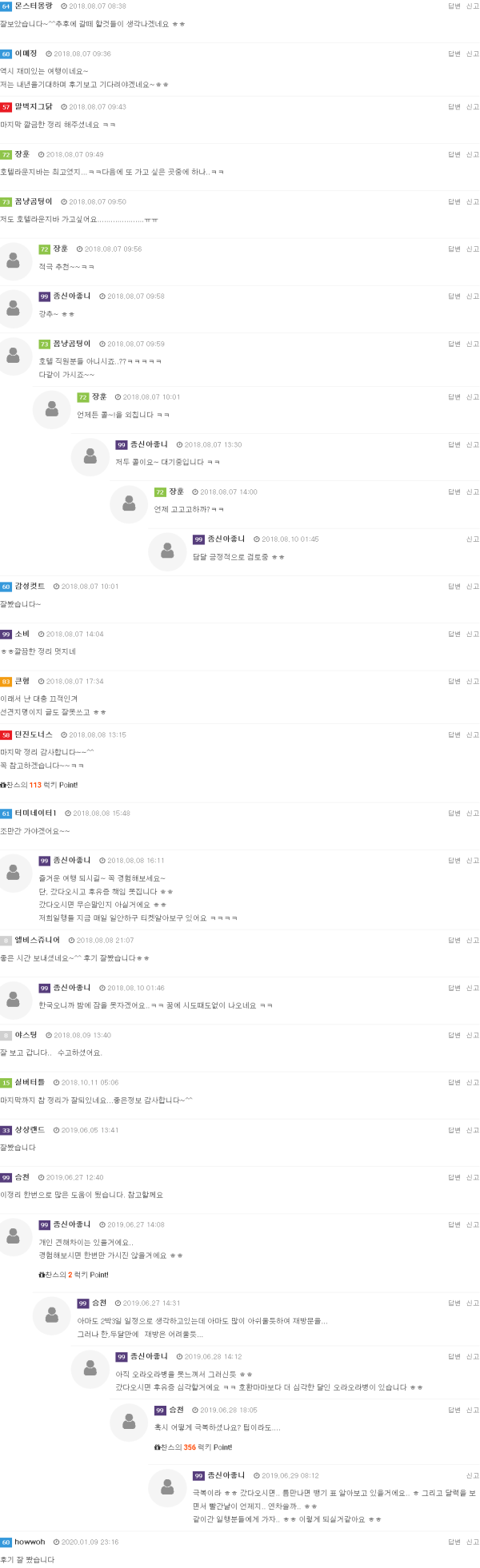The width and height of the screenshot is (480, 1568).
Task: Reply to 몬스터몽랑's comment
Action: click(x=454, y=6)
